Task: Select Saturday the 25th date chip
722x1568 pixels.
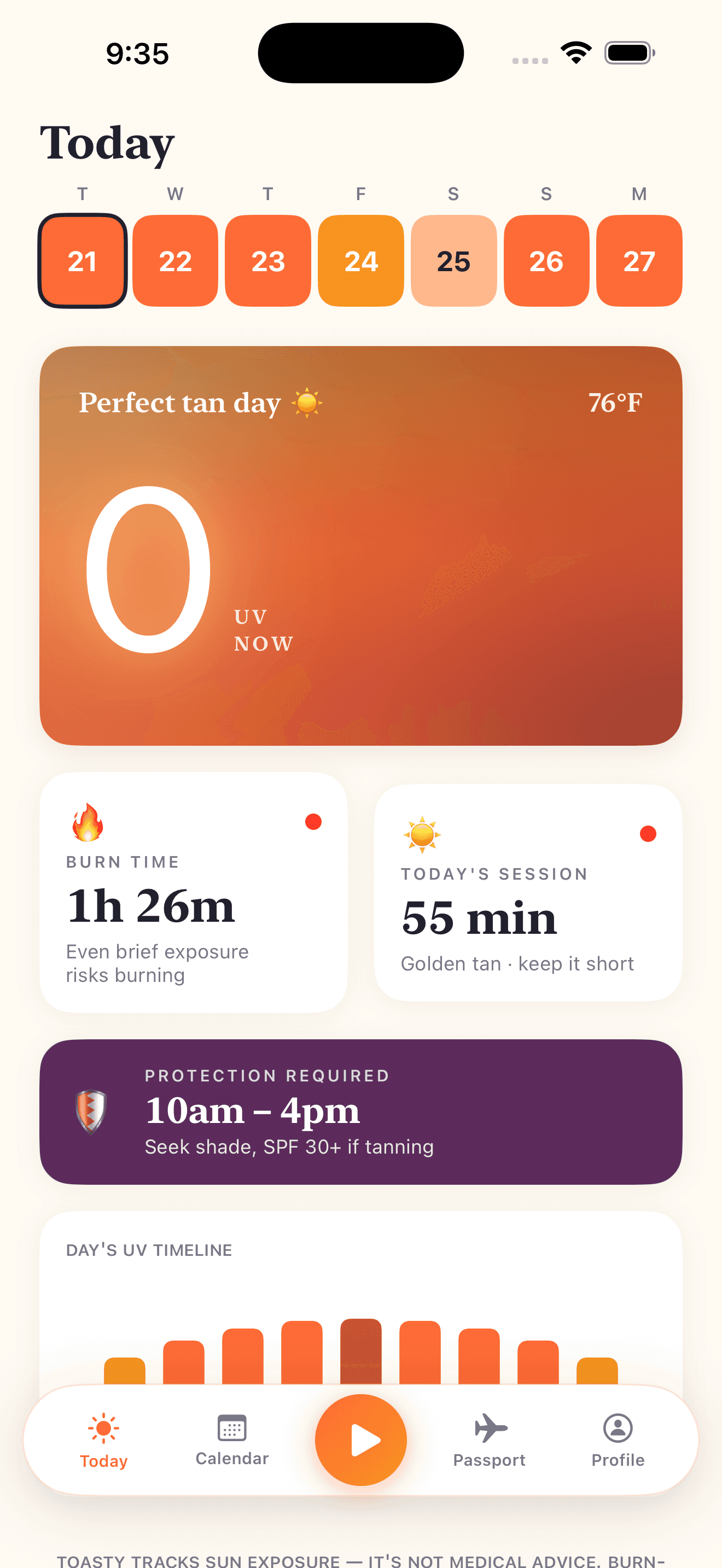Action: point(453,261)
